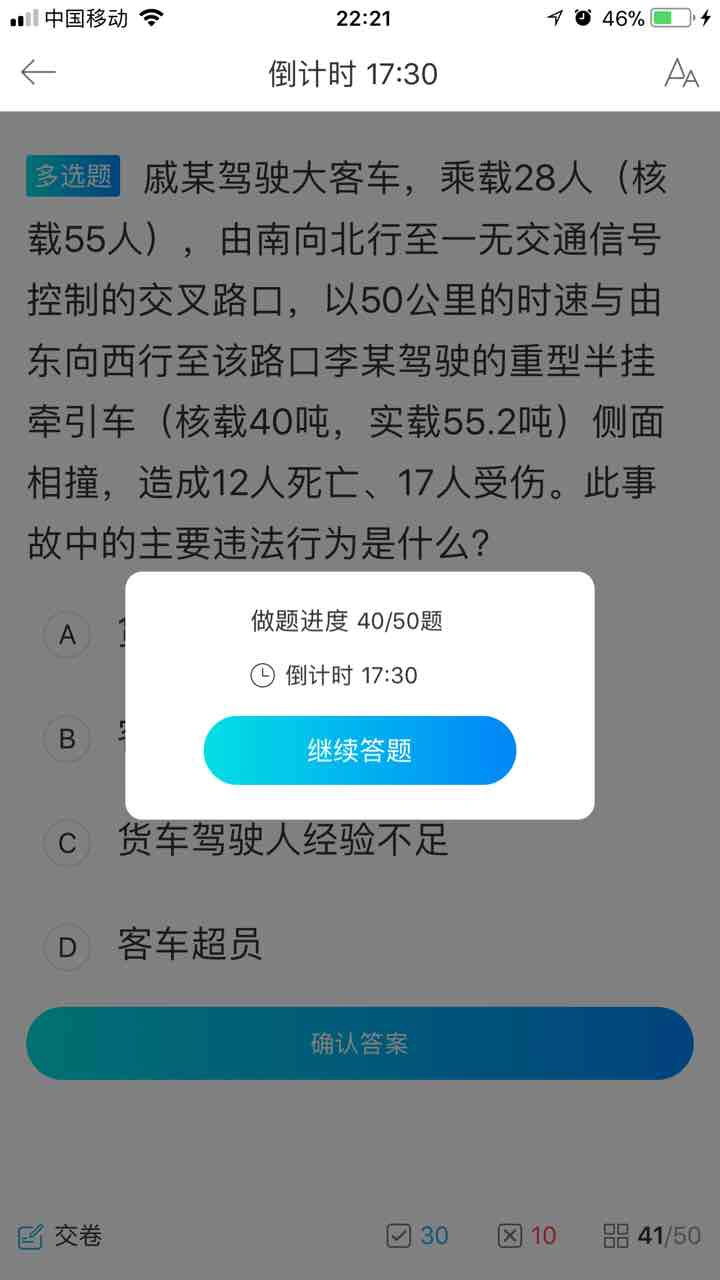720x1280 pixels.
Task: Open the font size adjustment icon
Action: (x=681, y=73)
